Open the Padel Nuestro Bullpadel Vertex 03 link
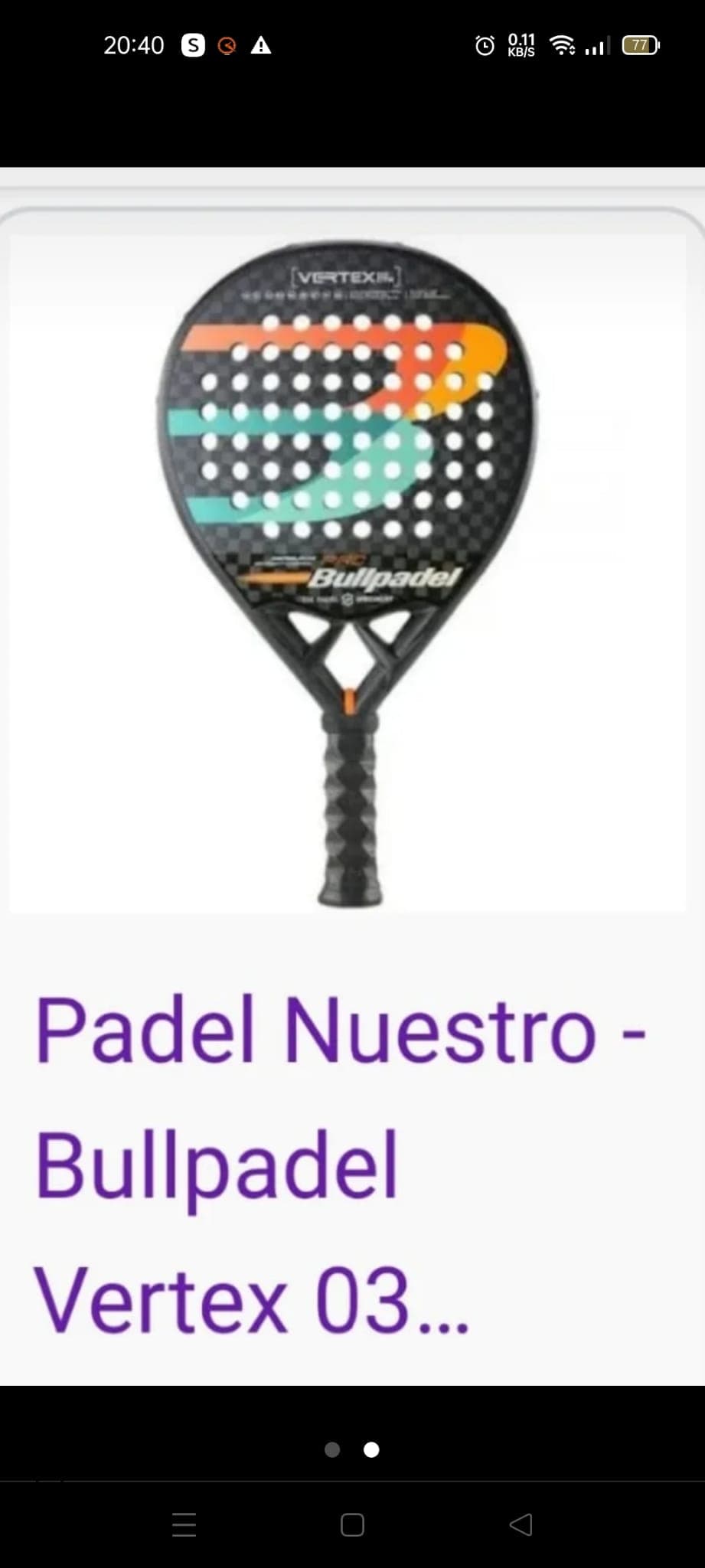705x1568 pixels. 341,1165
